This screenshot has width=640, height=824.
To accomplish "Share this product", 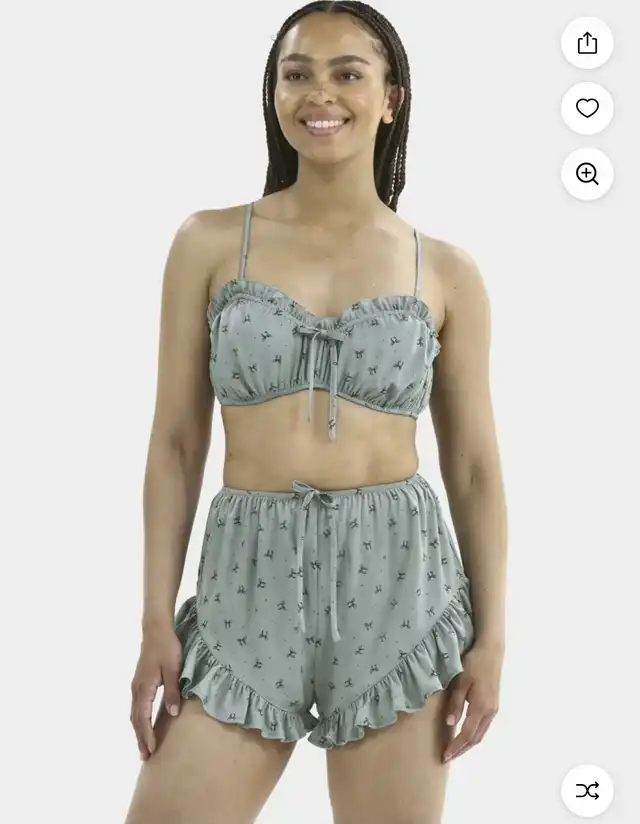I will (x=587, y=43).
